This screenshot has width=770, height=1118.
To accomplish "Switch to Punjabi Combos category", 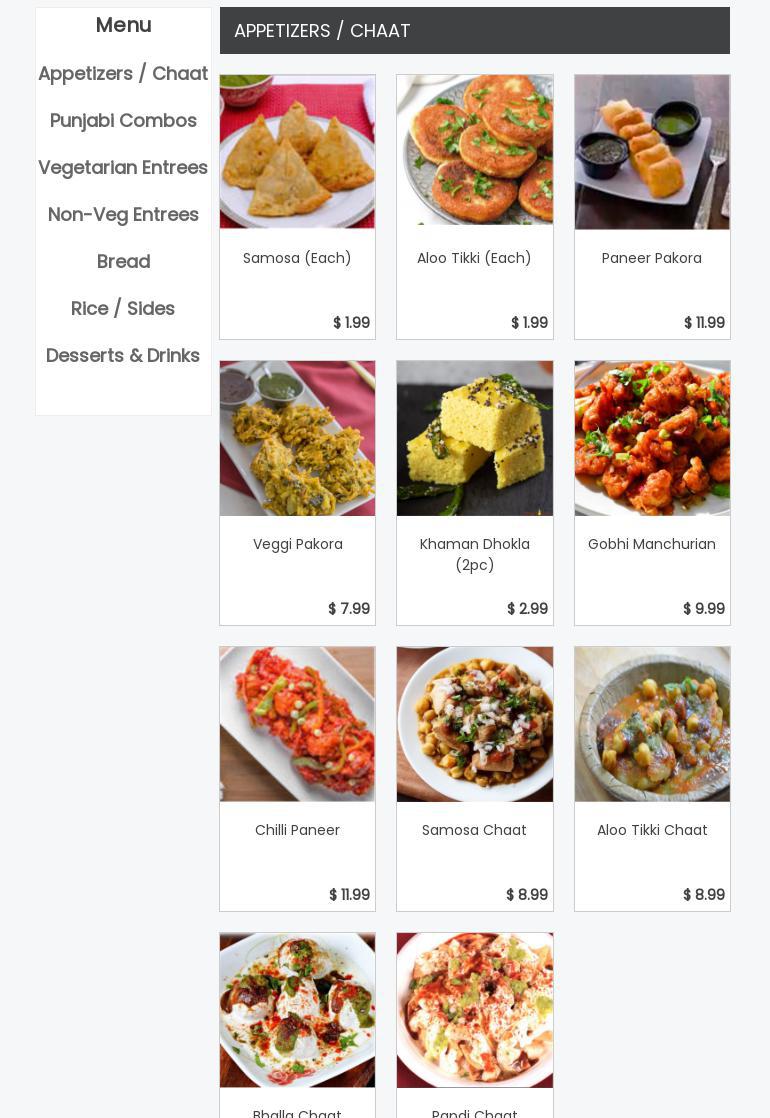I will coord(123,121).
